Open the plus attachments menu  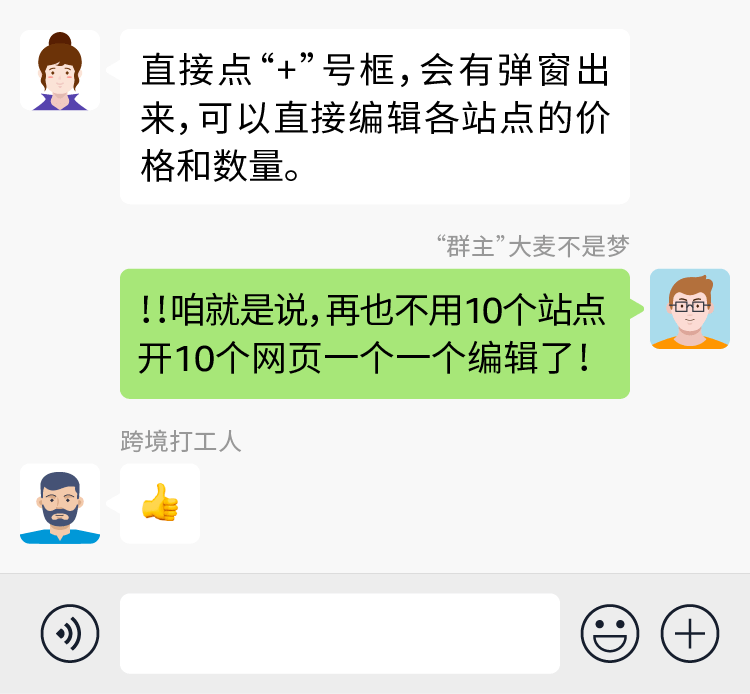point(690,634)
